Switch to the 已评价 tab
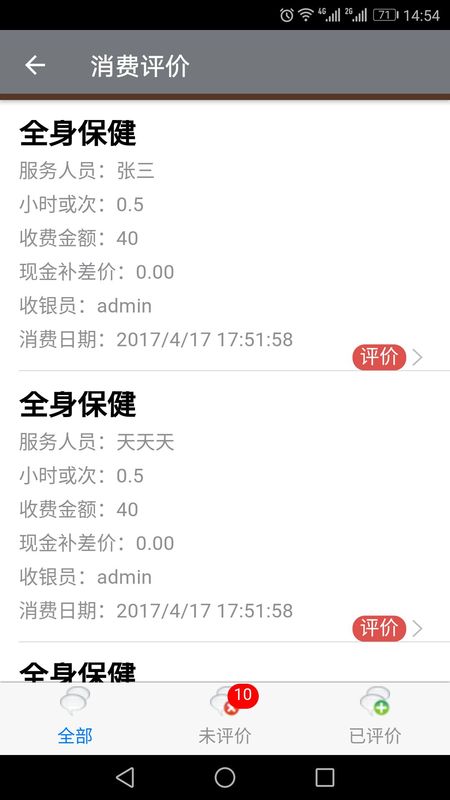450x800 pixels. [375, 718]
